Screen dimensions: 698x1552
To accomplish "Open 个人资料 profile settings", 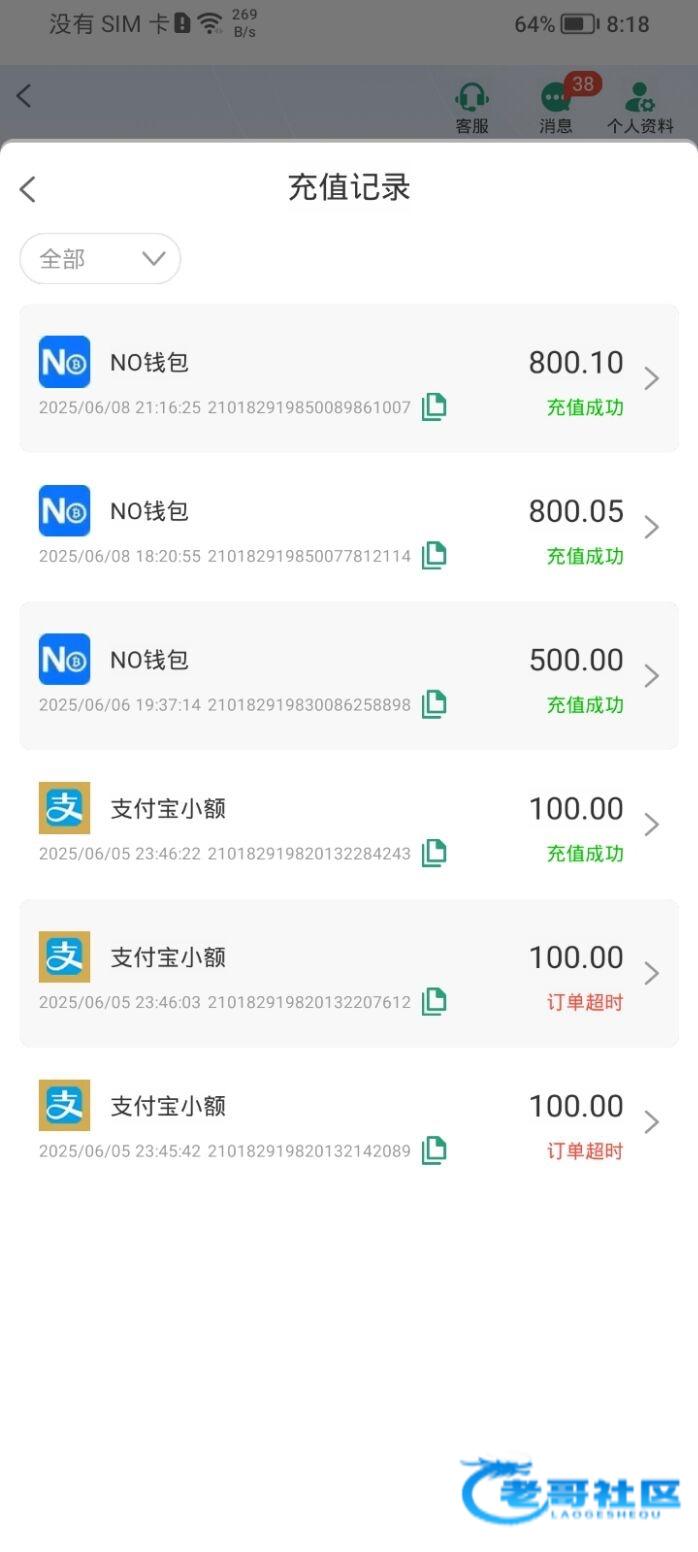I will click(640, 108).
